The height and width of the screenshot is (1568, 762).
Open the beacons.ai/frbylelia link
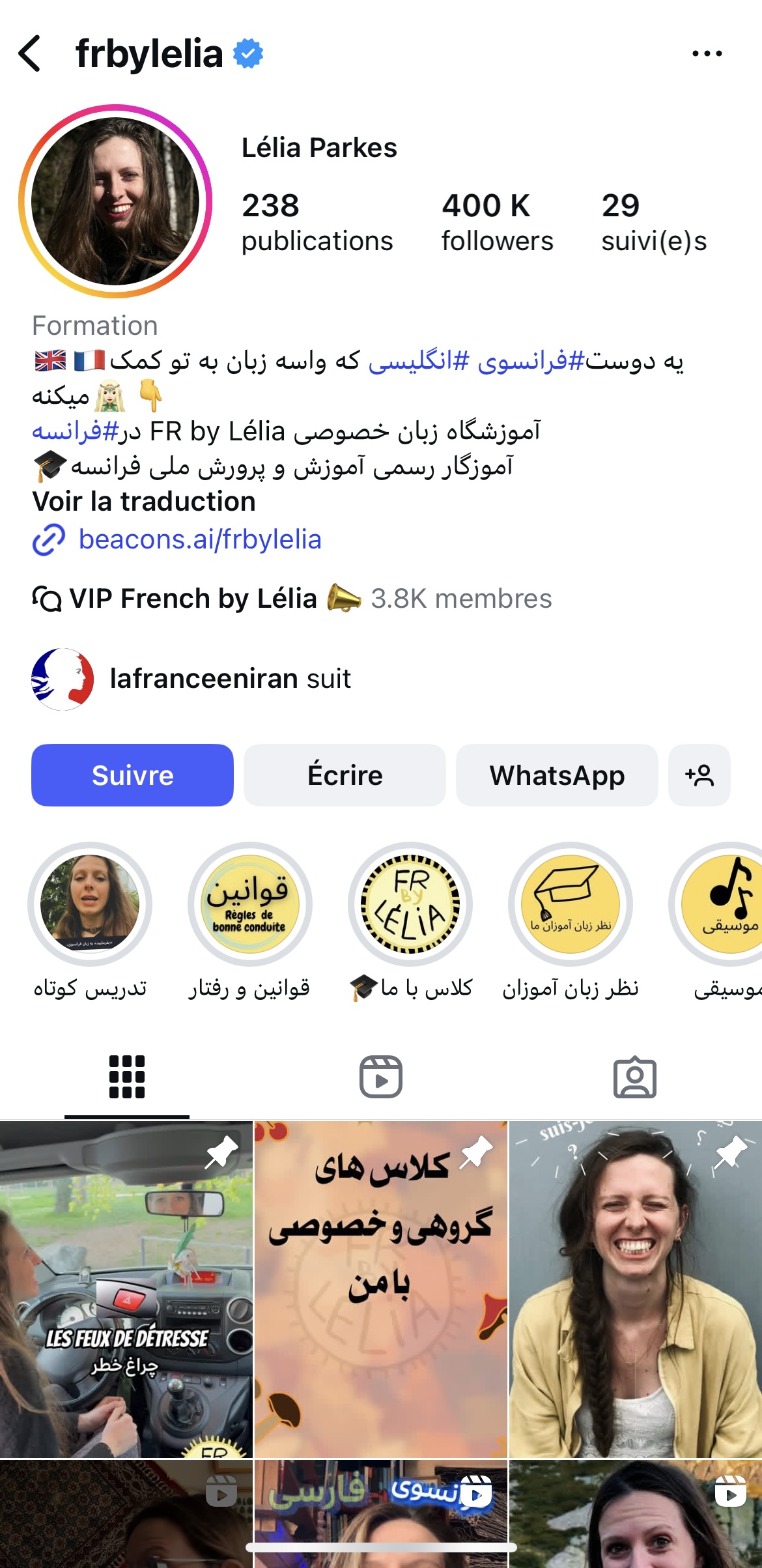pyautogui.click(x=199, y=539)
